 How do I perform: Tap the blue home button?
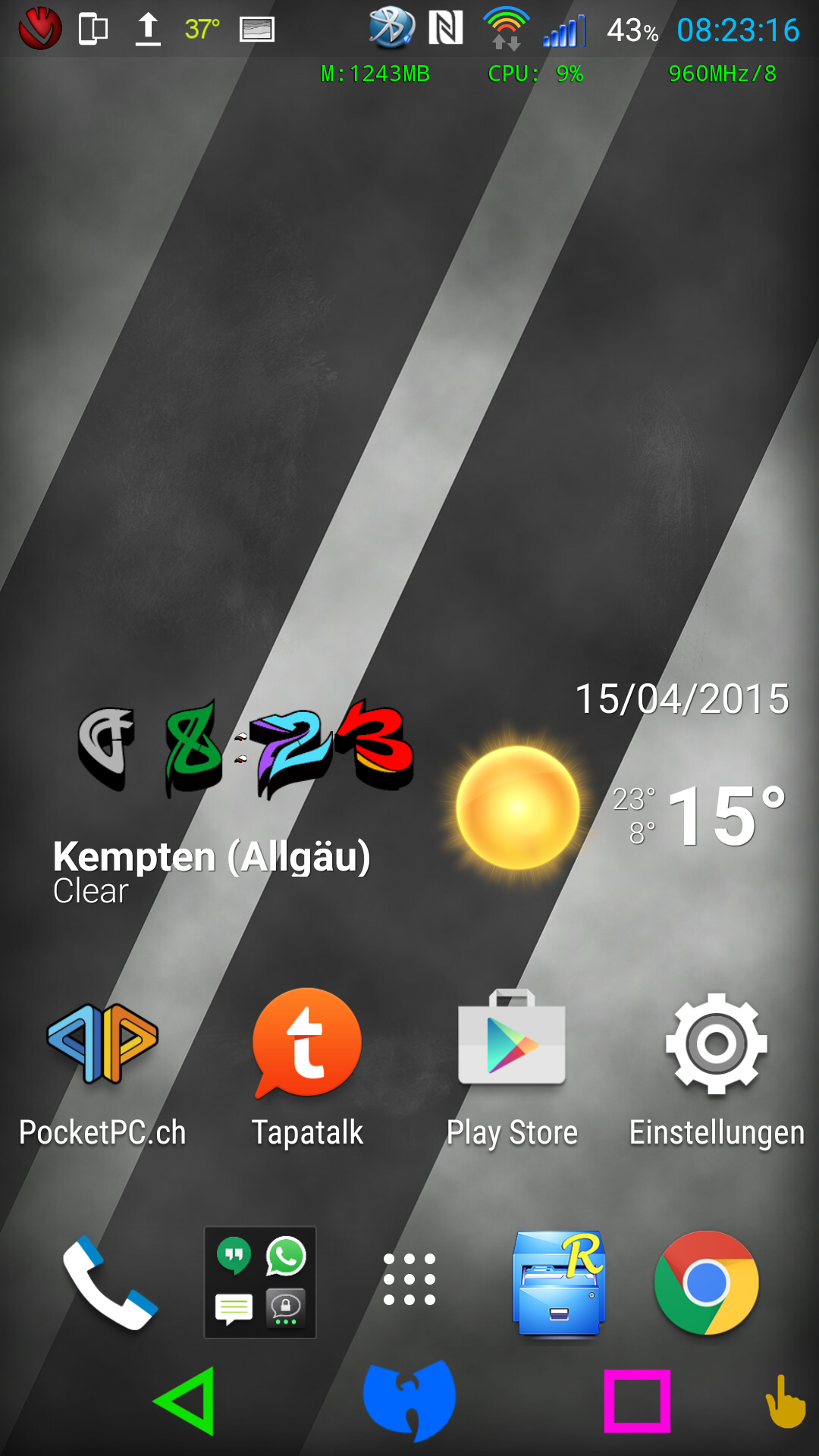pyautogui.click(x=409, y=1401)
